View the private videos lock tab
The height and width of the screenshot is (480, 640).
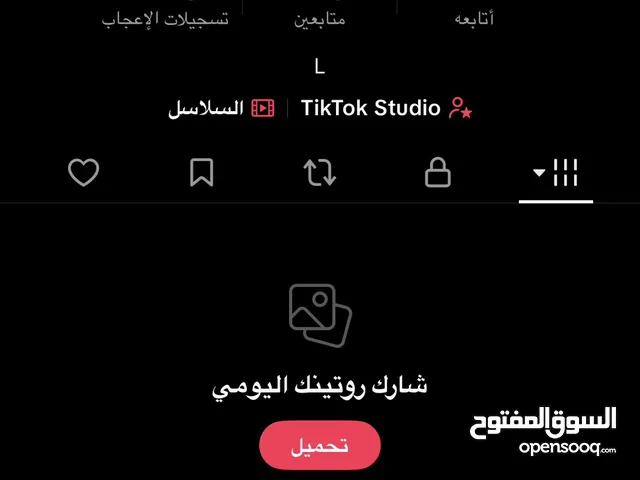(x=438, y=173)
